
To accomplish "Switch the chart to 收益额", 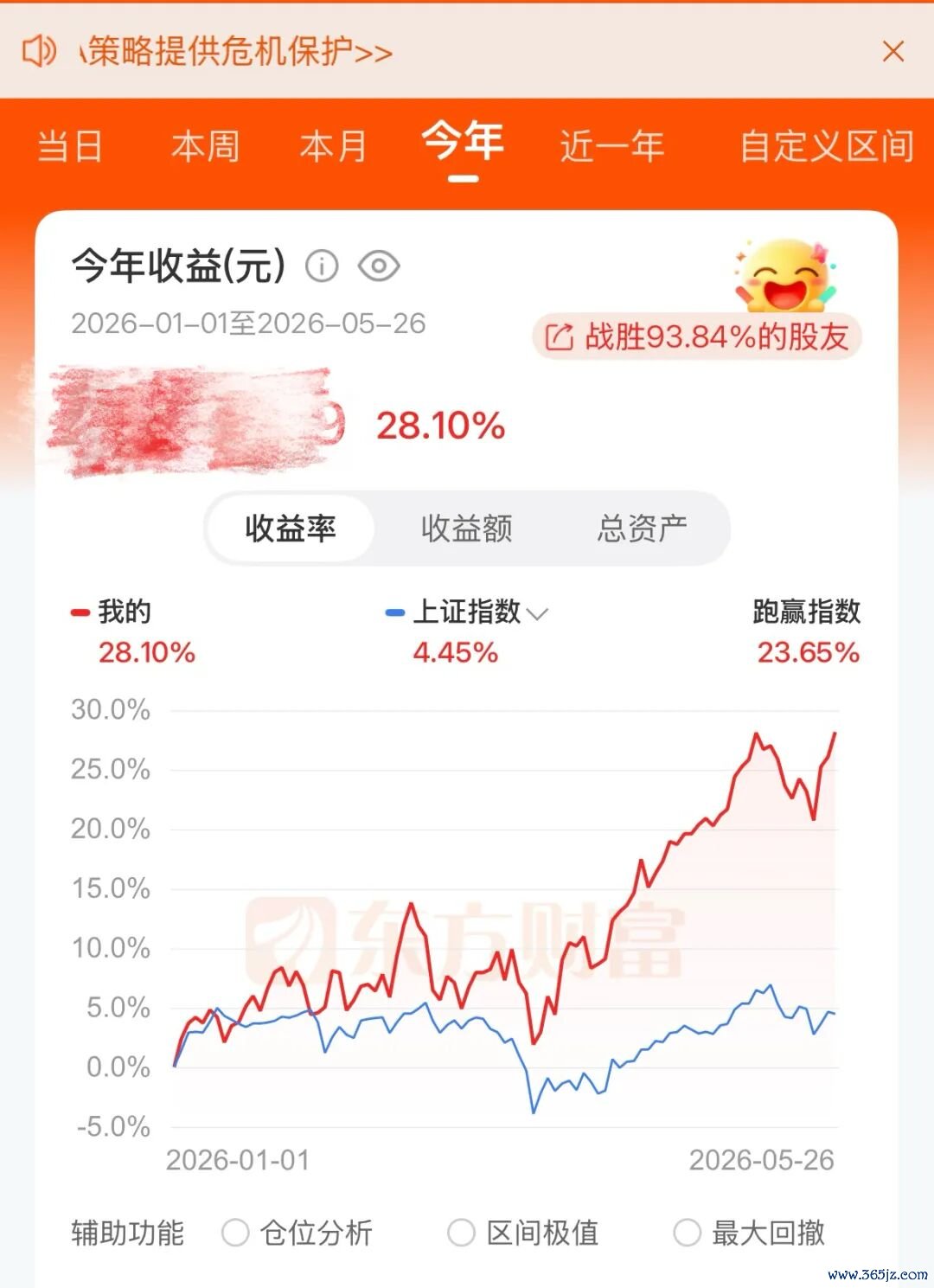I will coord(467,528).
